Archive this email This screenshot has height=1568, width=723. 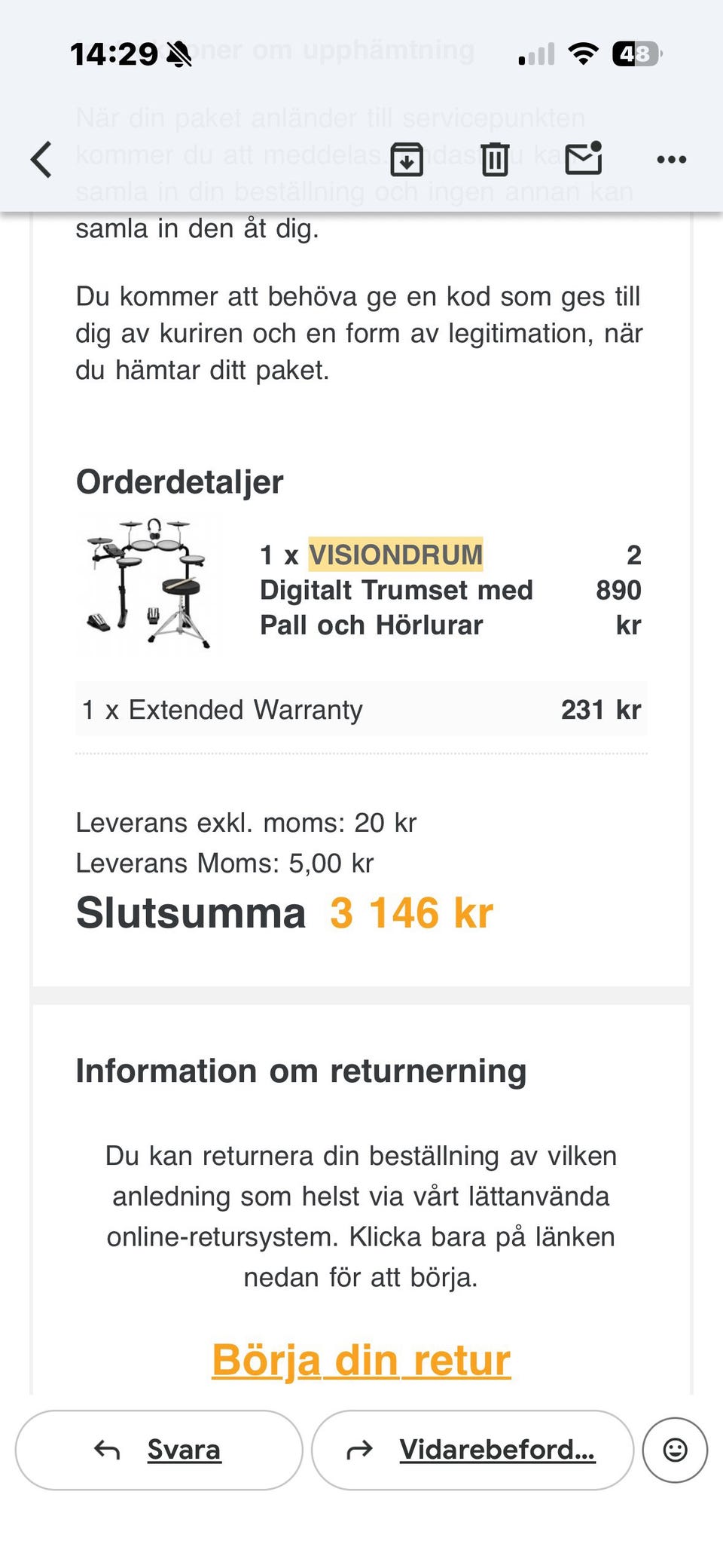[407, 159]
